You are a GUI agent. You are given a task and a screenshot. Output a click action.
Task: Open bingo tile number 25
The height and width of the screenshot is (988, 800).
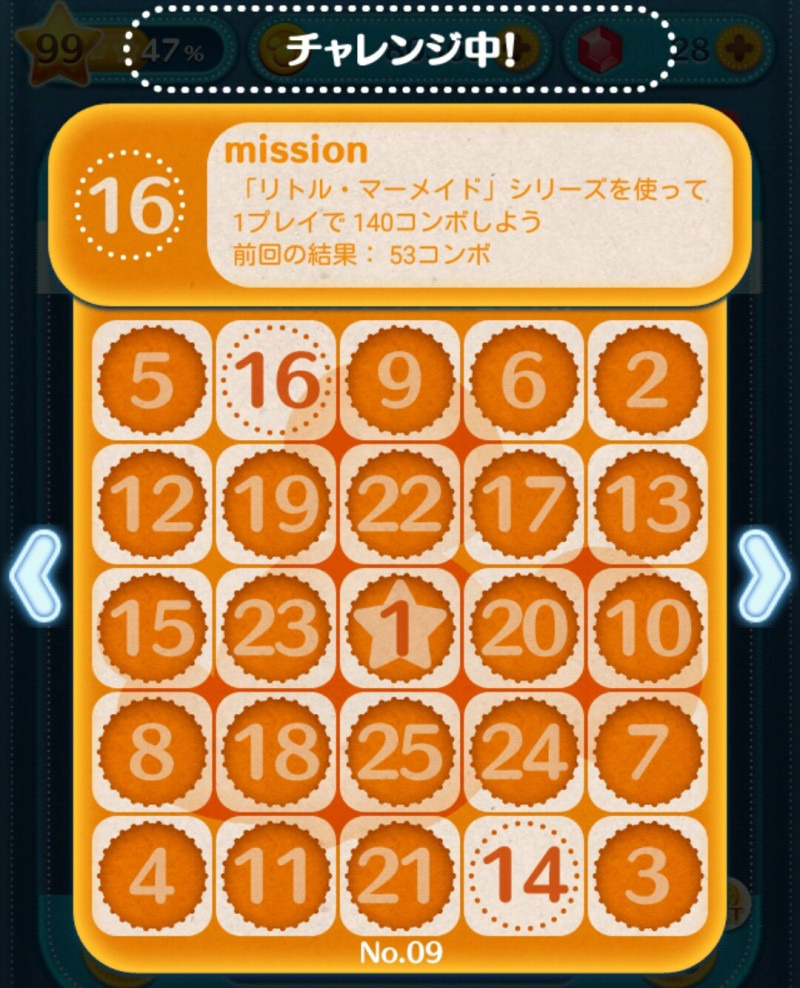(x=400, y=752)
